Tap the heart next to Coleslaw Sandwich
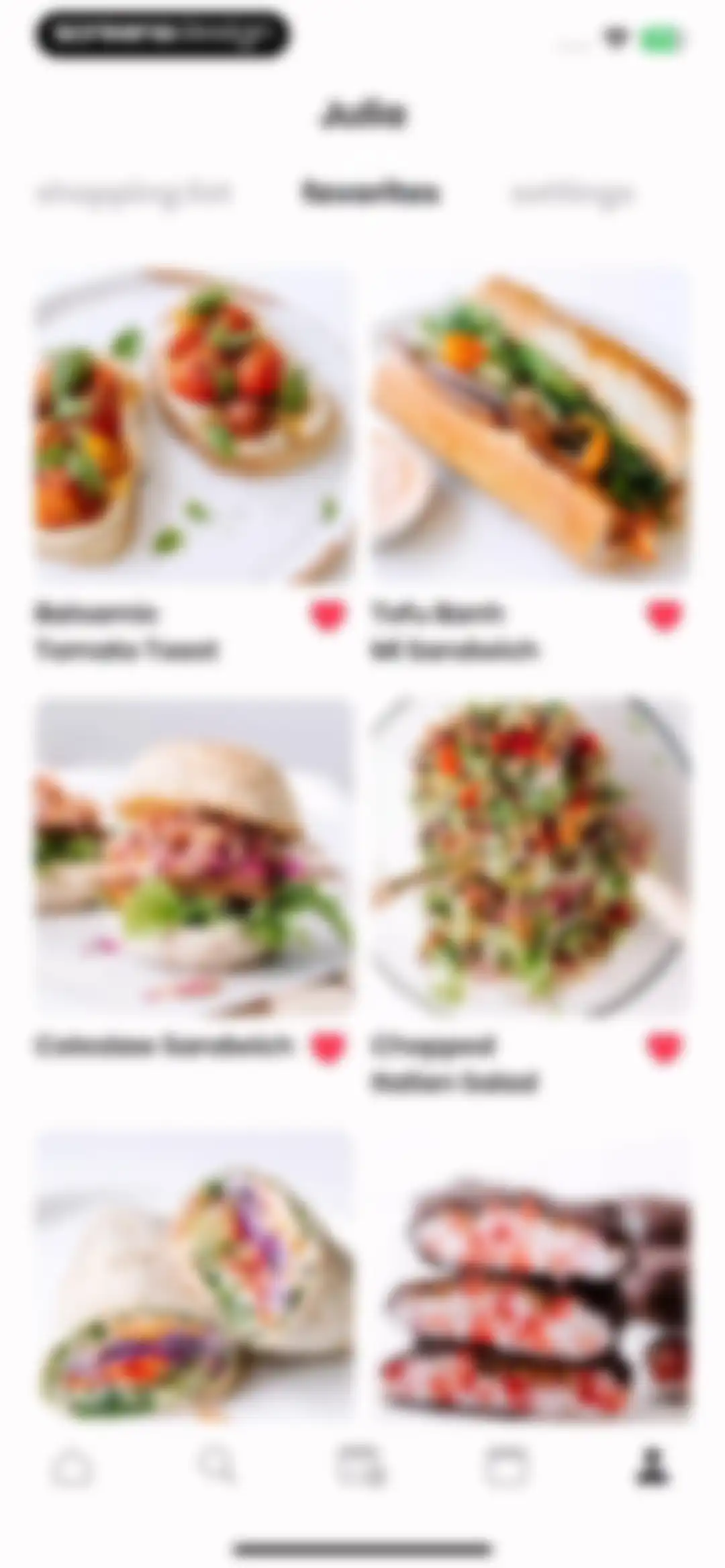Viewport: 725px width, 1568px height. [328, 1048]
